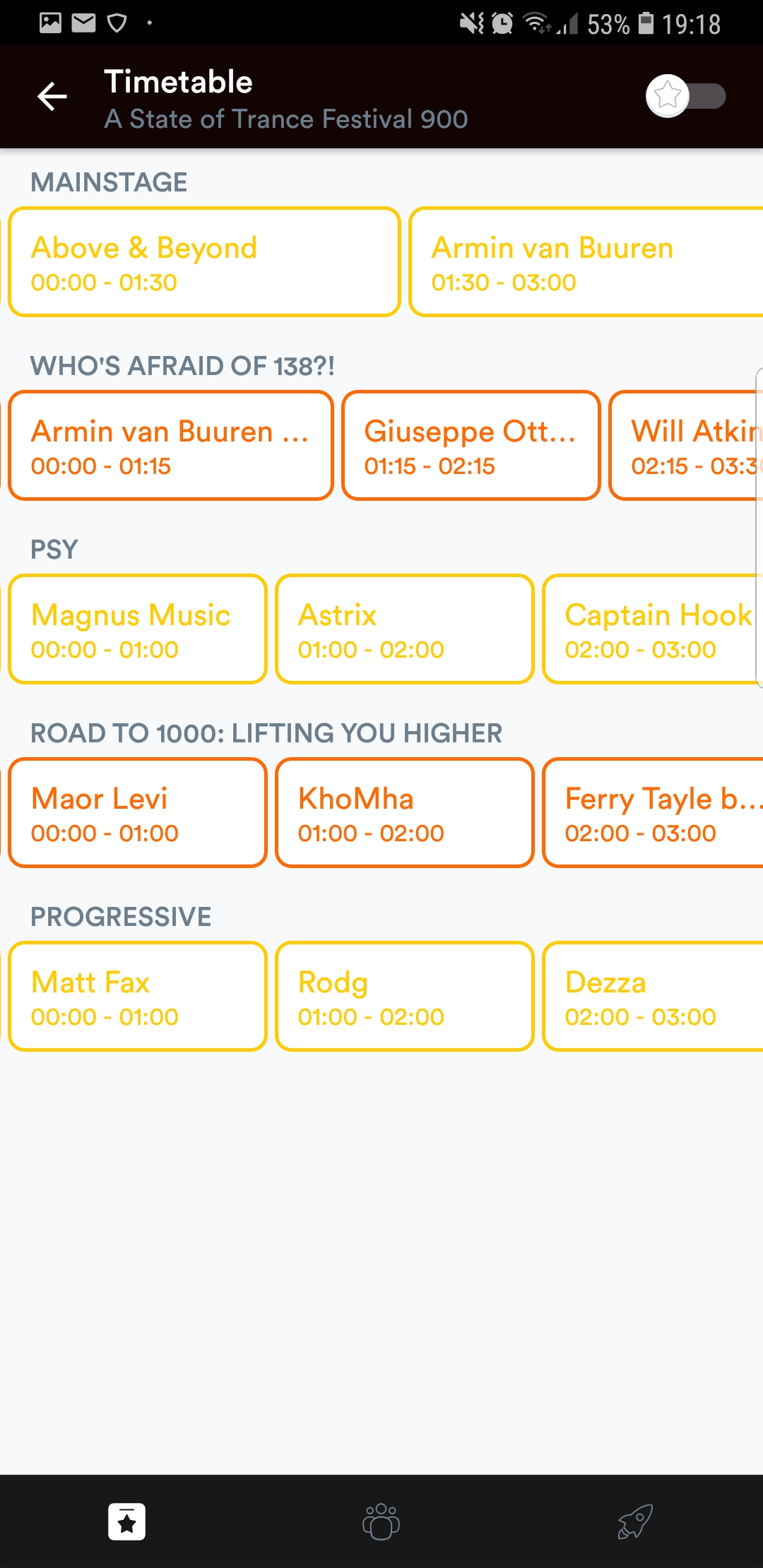Go back from the Timetable screen

[x=52, y=97]
